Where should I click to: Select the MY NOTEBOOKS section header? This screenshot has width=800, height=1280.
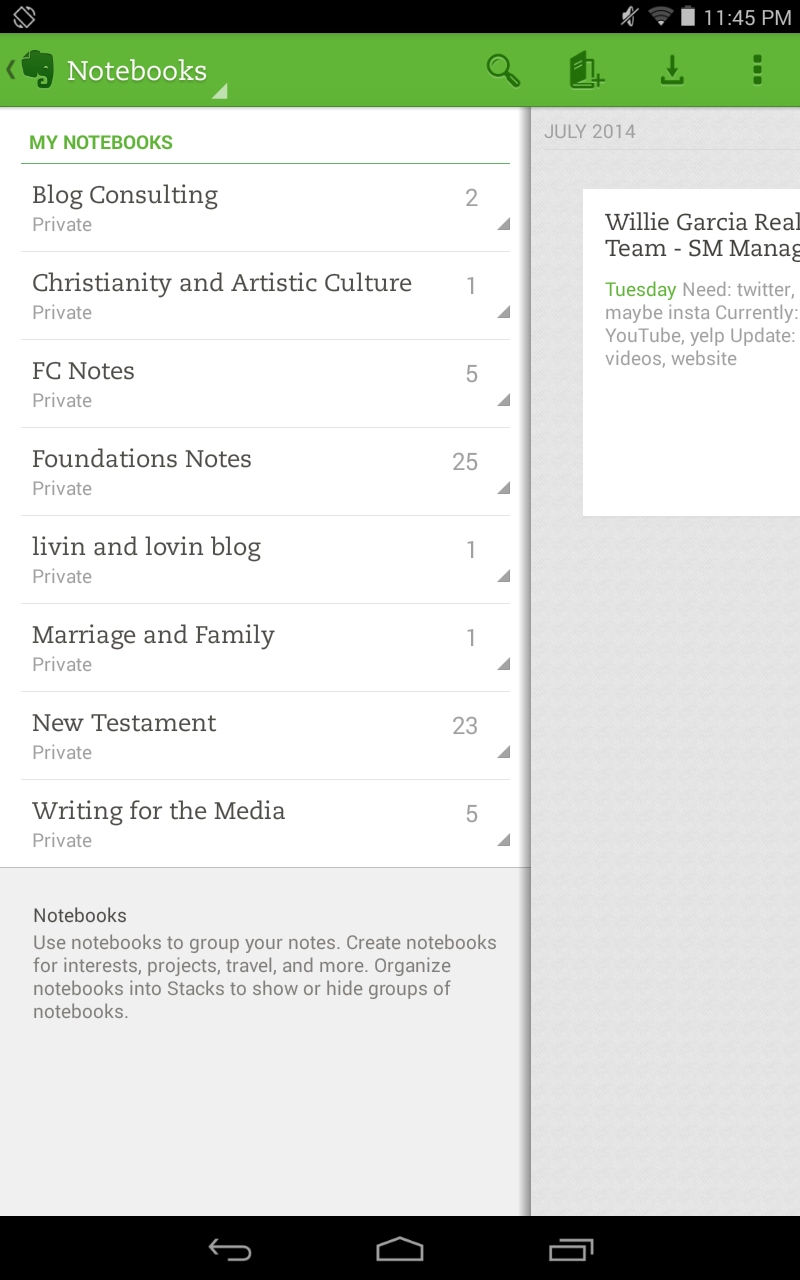(x=100, y=143)
